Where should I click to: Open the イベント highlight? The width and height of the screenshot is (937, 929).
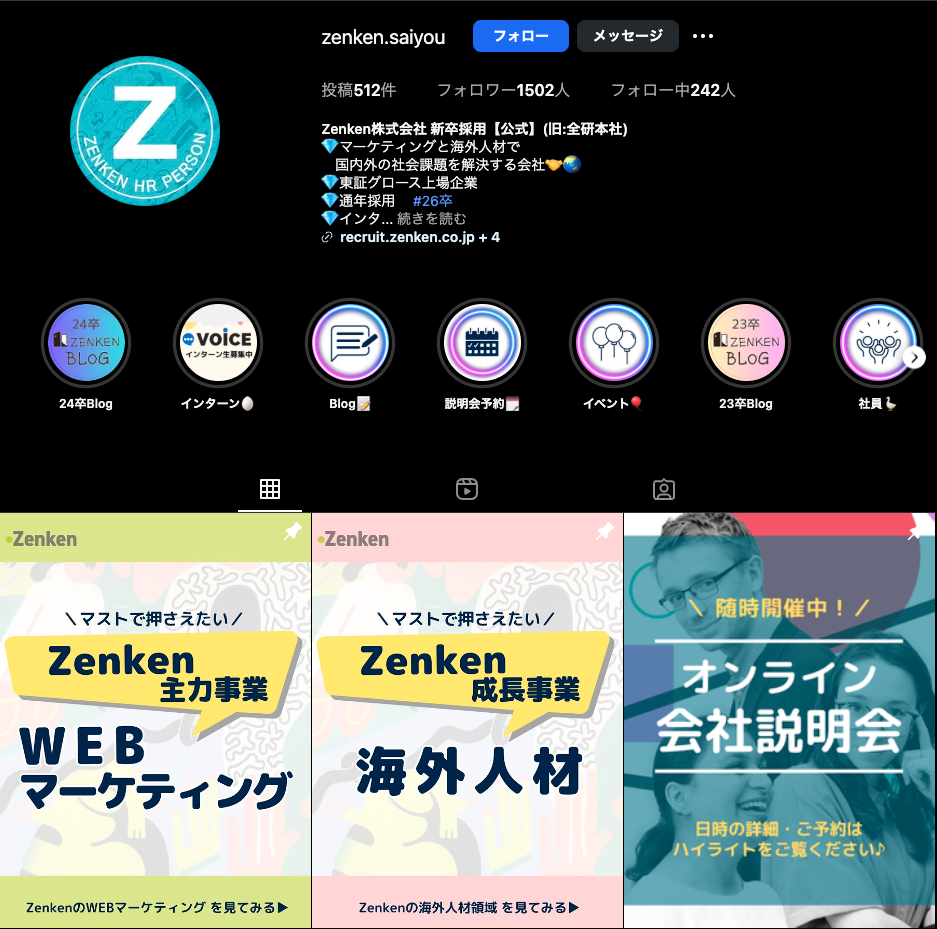(613, 343)
